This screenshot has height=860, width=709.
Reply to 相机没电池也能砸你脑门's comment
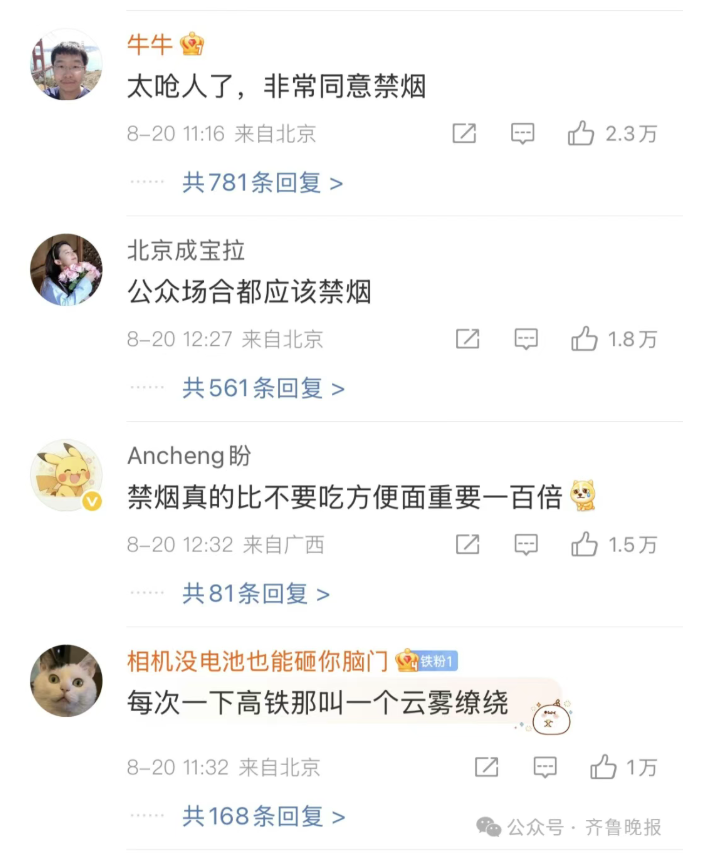[x=545, y=768]
